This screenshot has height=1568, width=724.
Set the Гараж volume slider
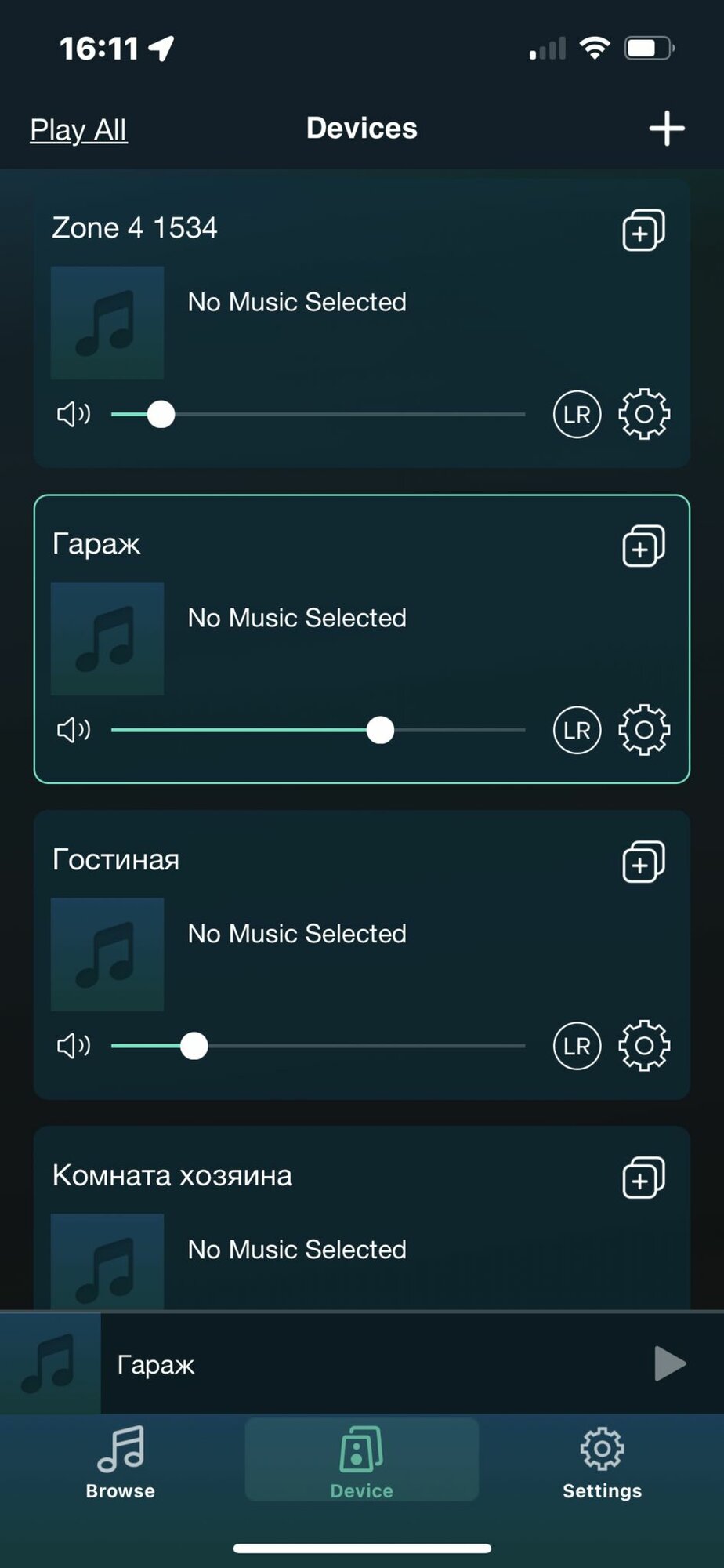tap(381, 730)
